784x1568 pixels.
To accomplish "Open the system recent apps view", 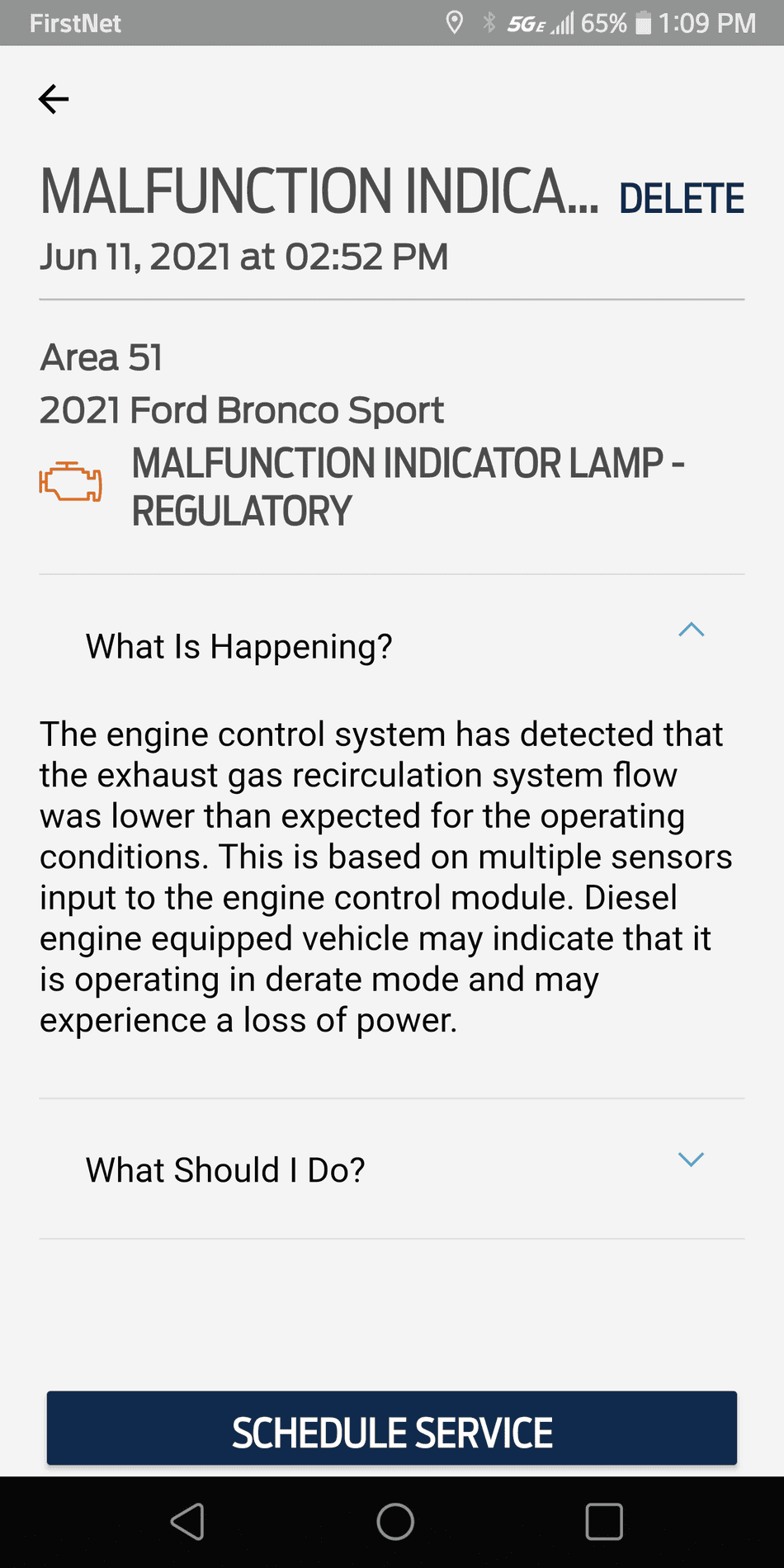I will coord(603,1521).
